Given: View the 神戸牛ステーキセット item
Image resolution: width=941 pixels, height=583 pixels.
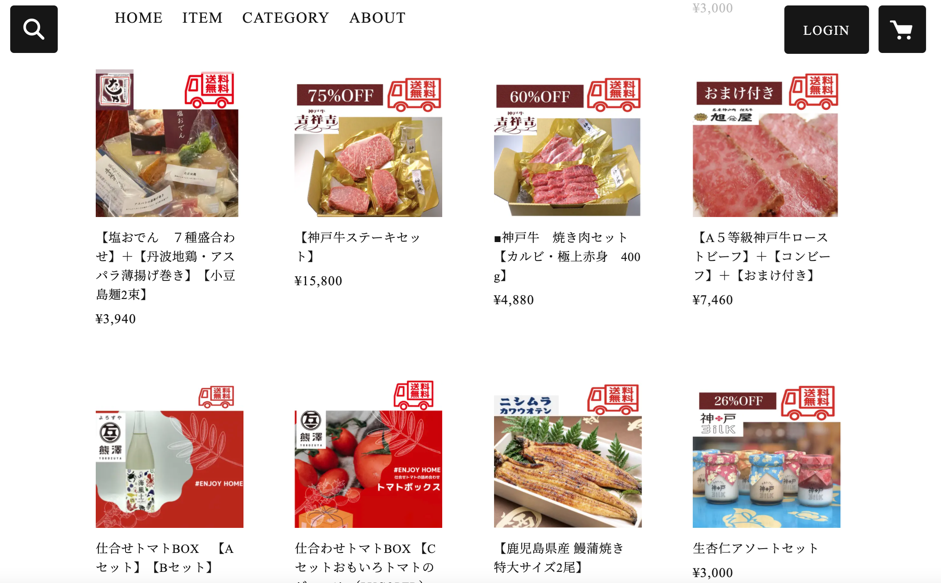Looking at the screenshot, I should [368, 149].
